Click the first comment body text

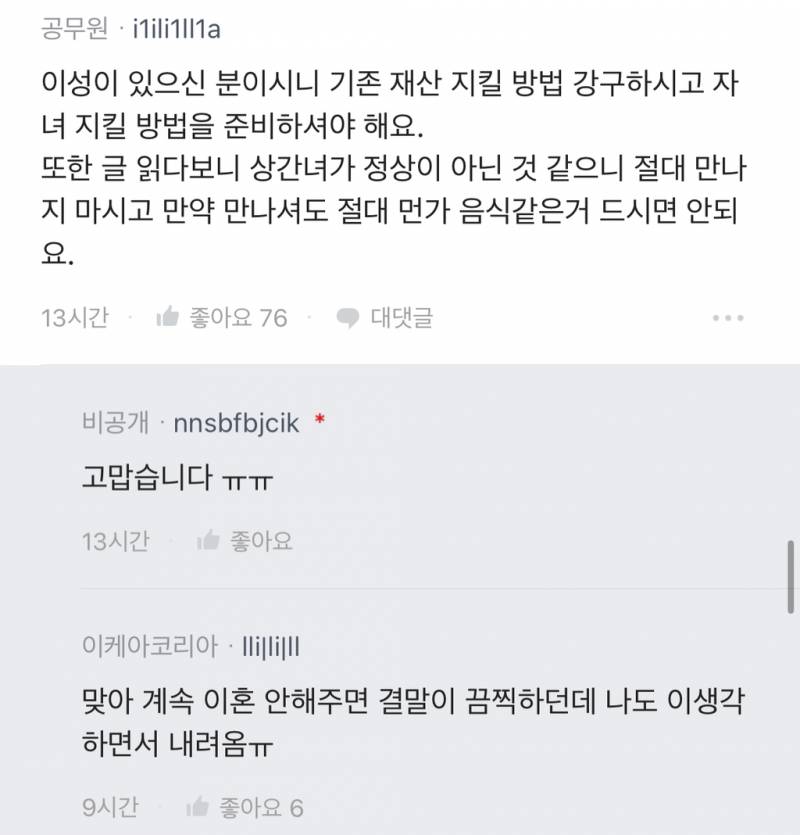coord(400,160)
